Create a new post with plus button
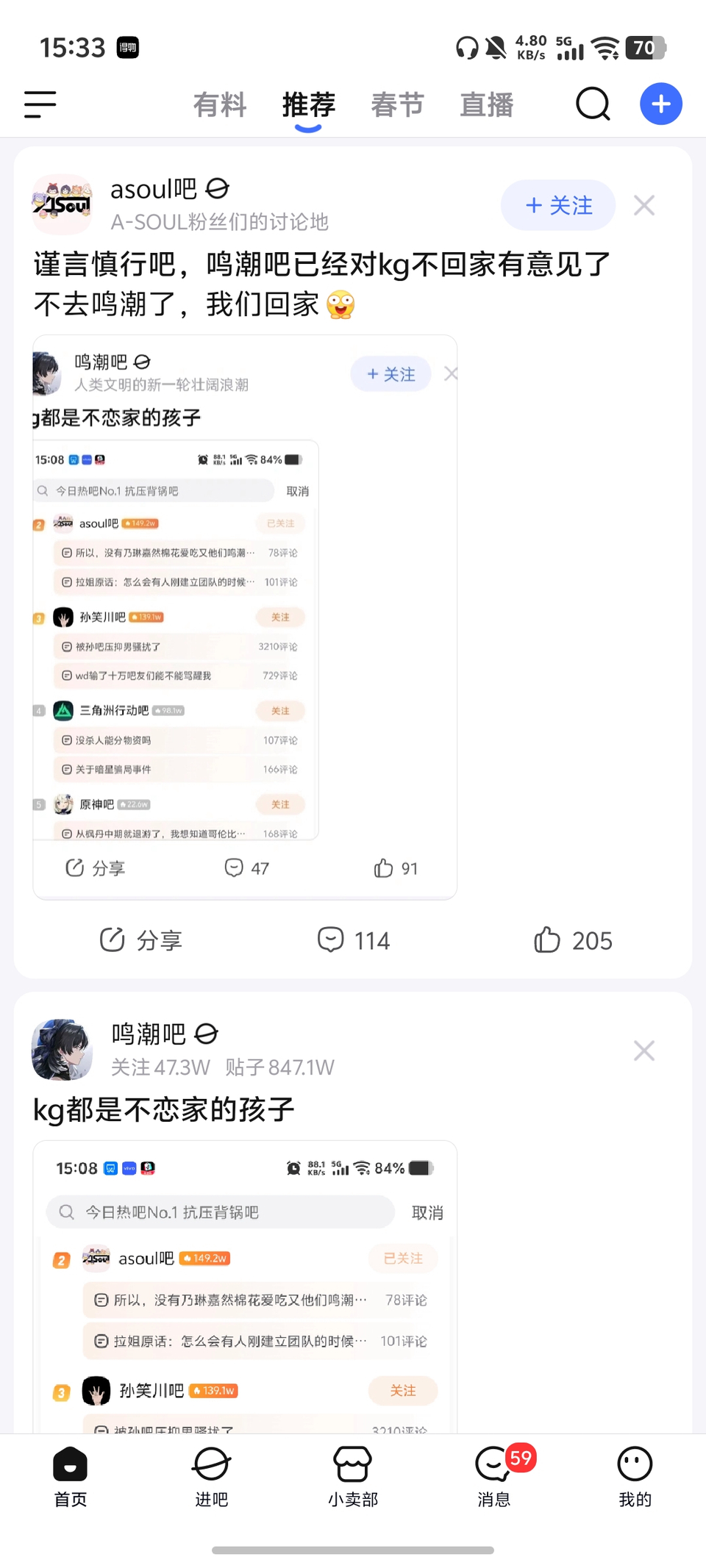 [x=660, y=104]
